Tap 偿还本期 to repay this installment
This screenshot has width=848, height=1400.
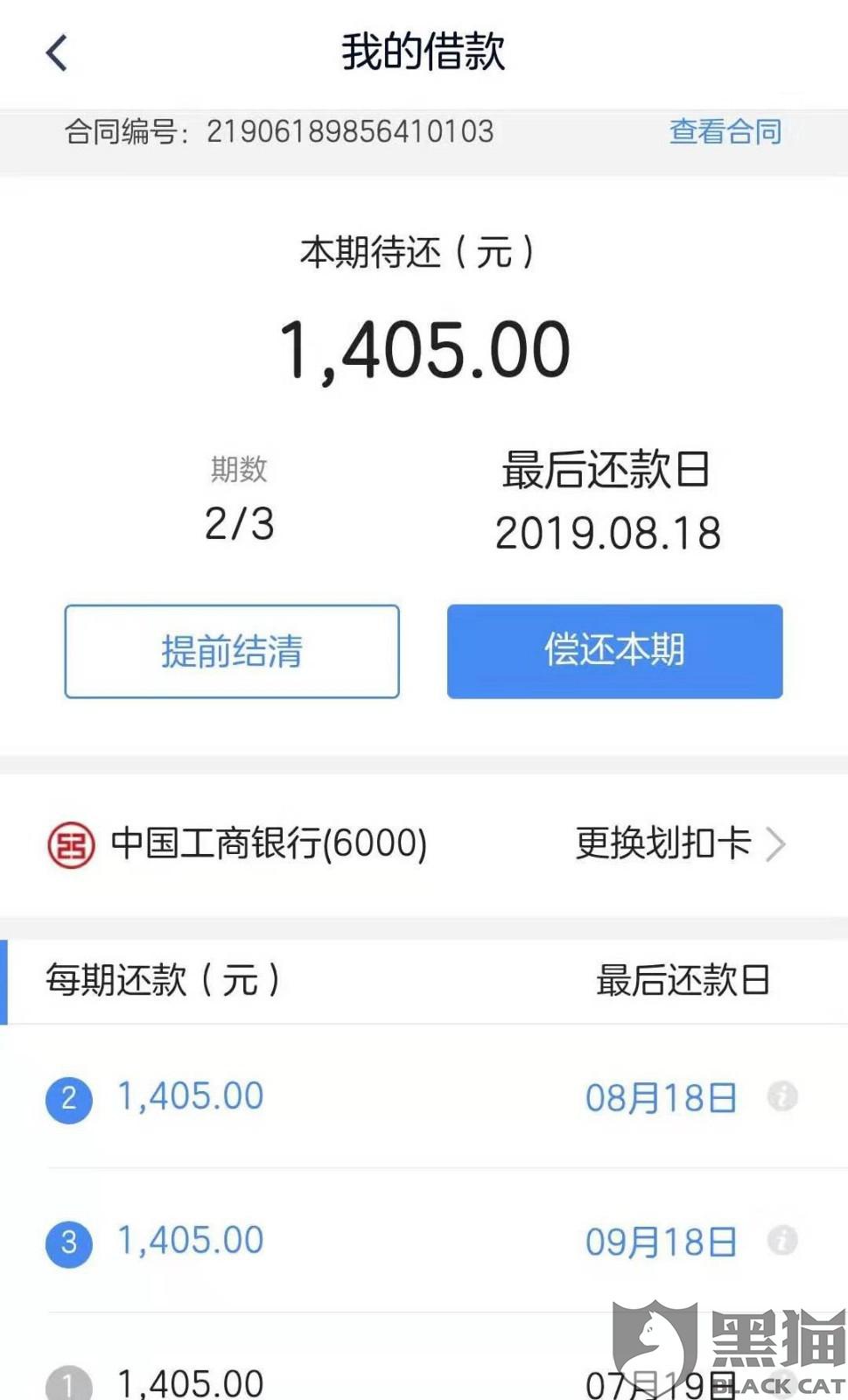(x=614, y=652)
